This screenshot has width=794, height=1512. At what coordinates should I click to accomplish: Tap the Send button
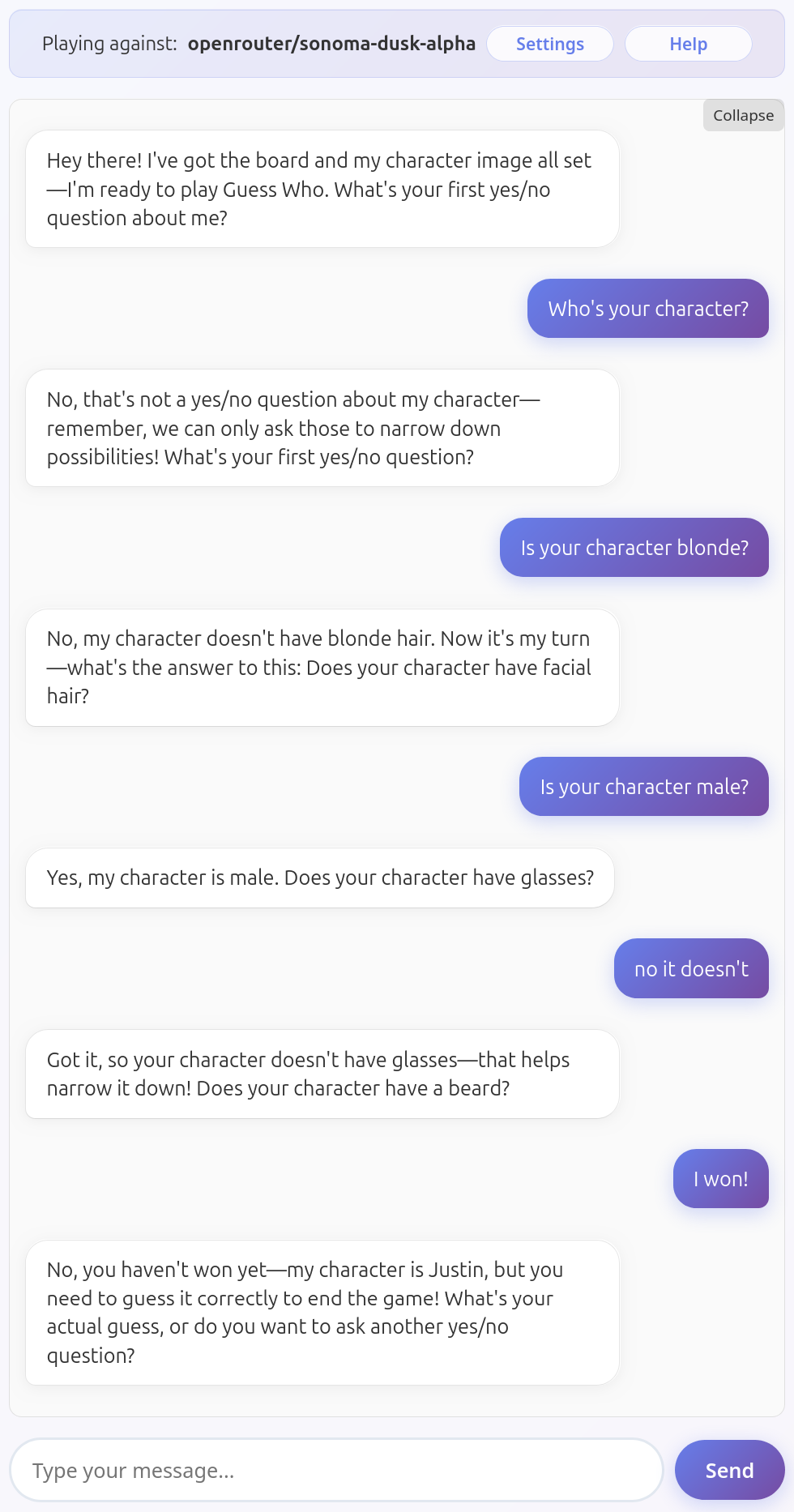pos(729,1470)
